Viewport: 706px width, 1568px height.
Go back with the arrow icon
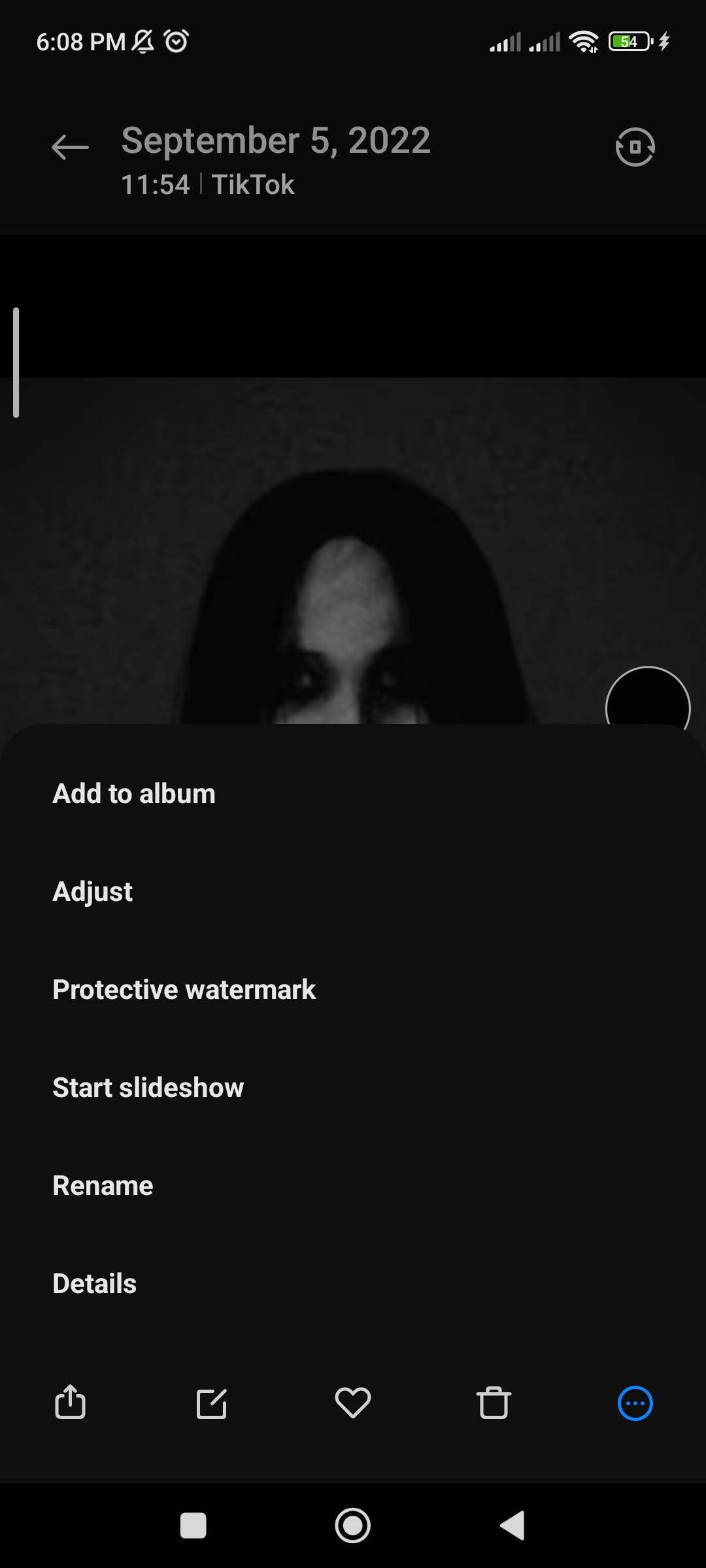(69, 147)
